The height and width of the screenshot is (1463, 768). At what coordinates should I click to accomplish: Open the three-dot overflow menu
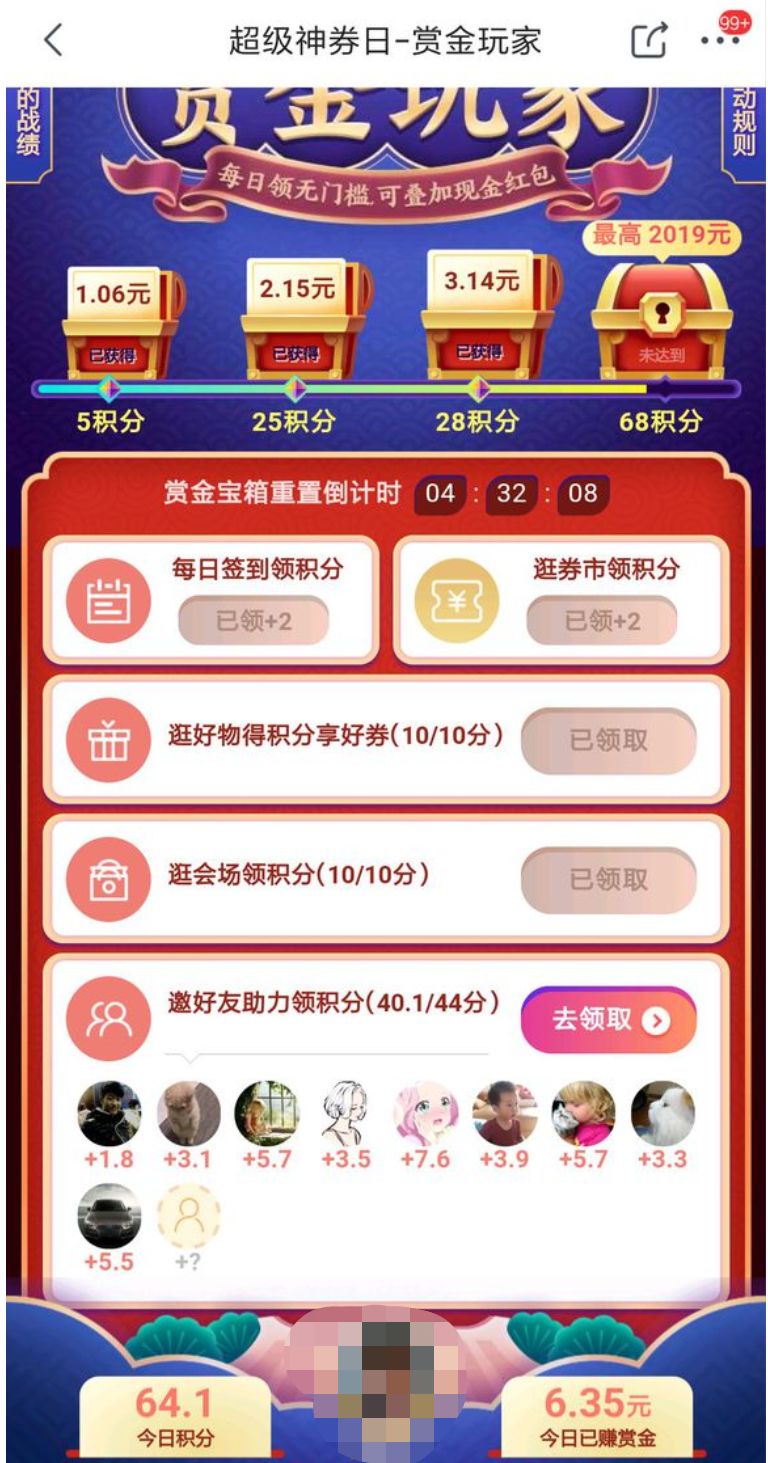718,41
